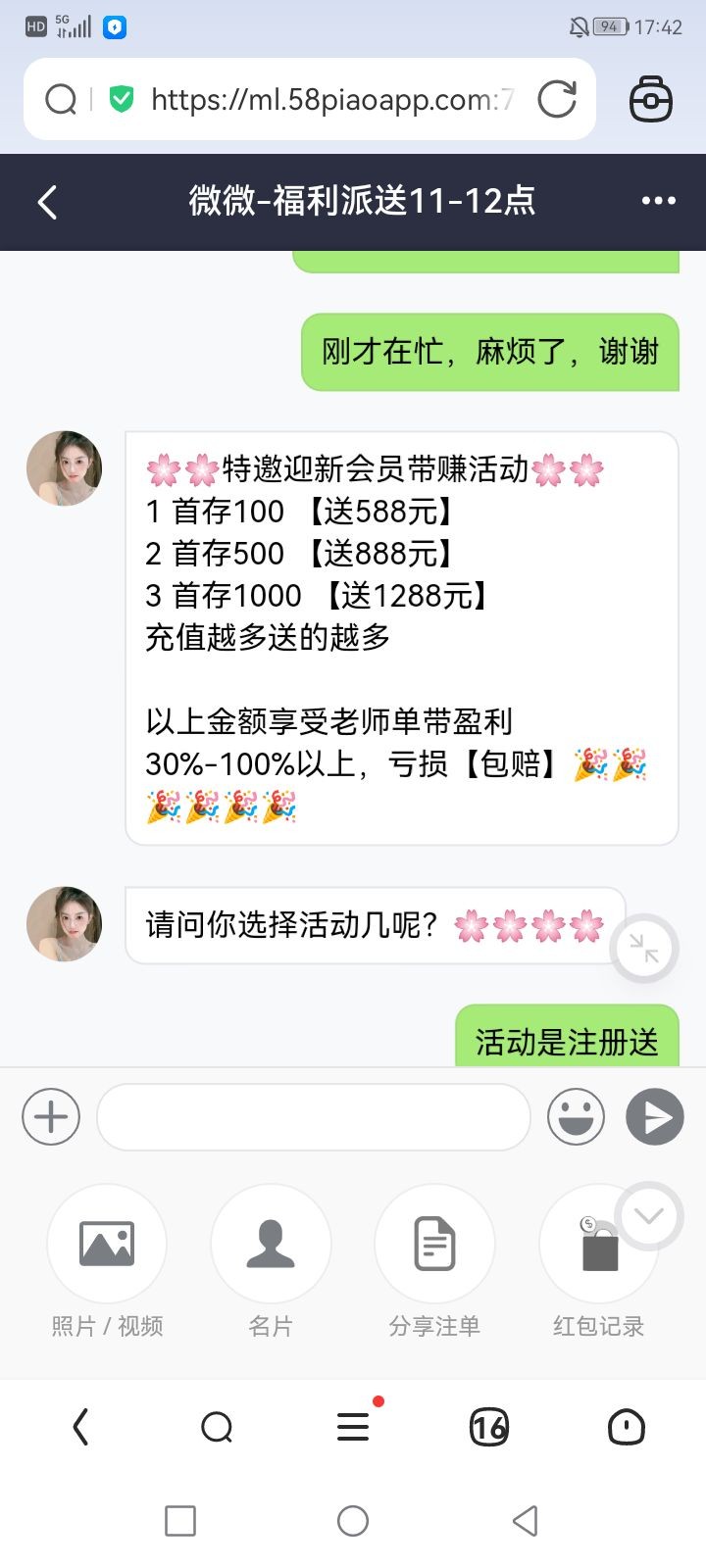The width and height of the screenshot is (706, 1568).
Task: Go back from the 微微 chat
Action: coord(47,202)
